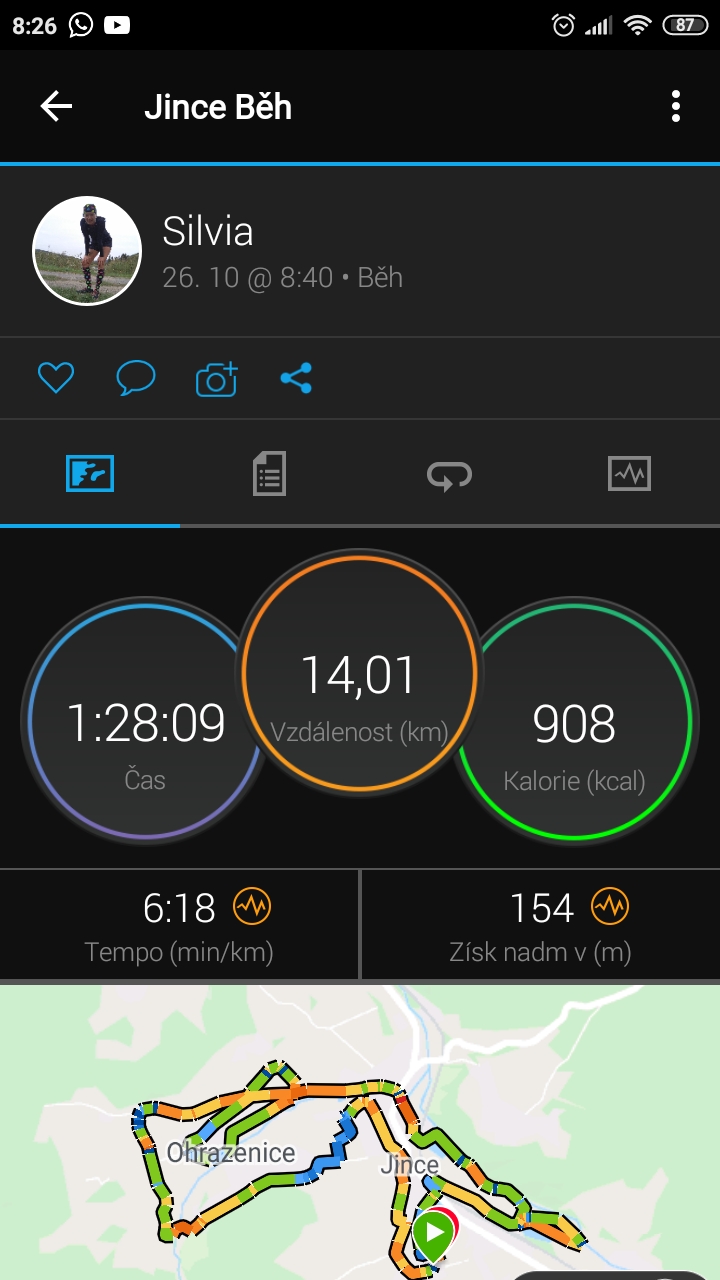Open the route map of Jince

click(x=360, y=1132)
